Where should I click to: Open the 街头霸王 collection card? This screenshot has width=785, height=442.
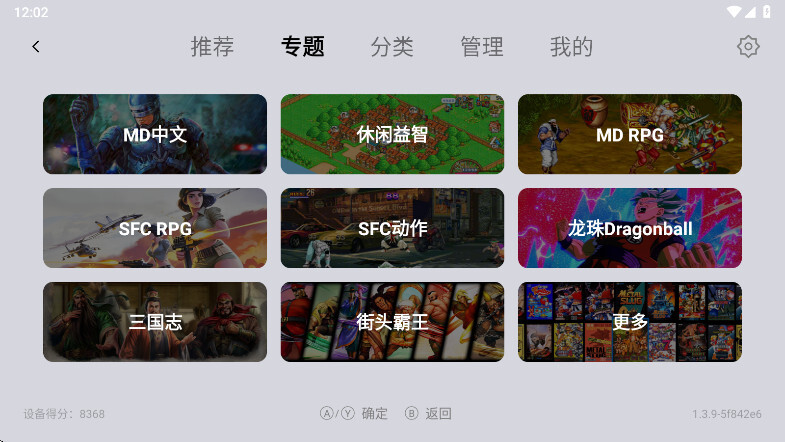point(392,322)
